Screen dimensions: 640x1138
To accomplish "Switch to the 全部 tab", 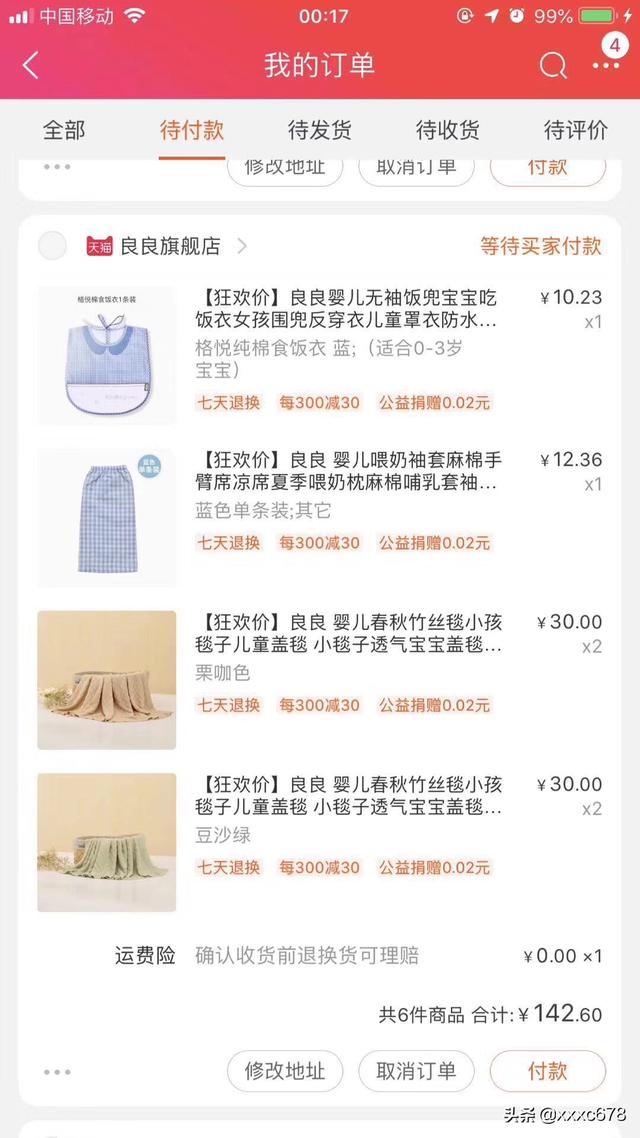I will click(64, 130).
